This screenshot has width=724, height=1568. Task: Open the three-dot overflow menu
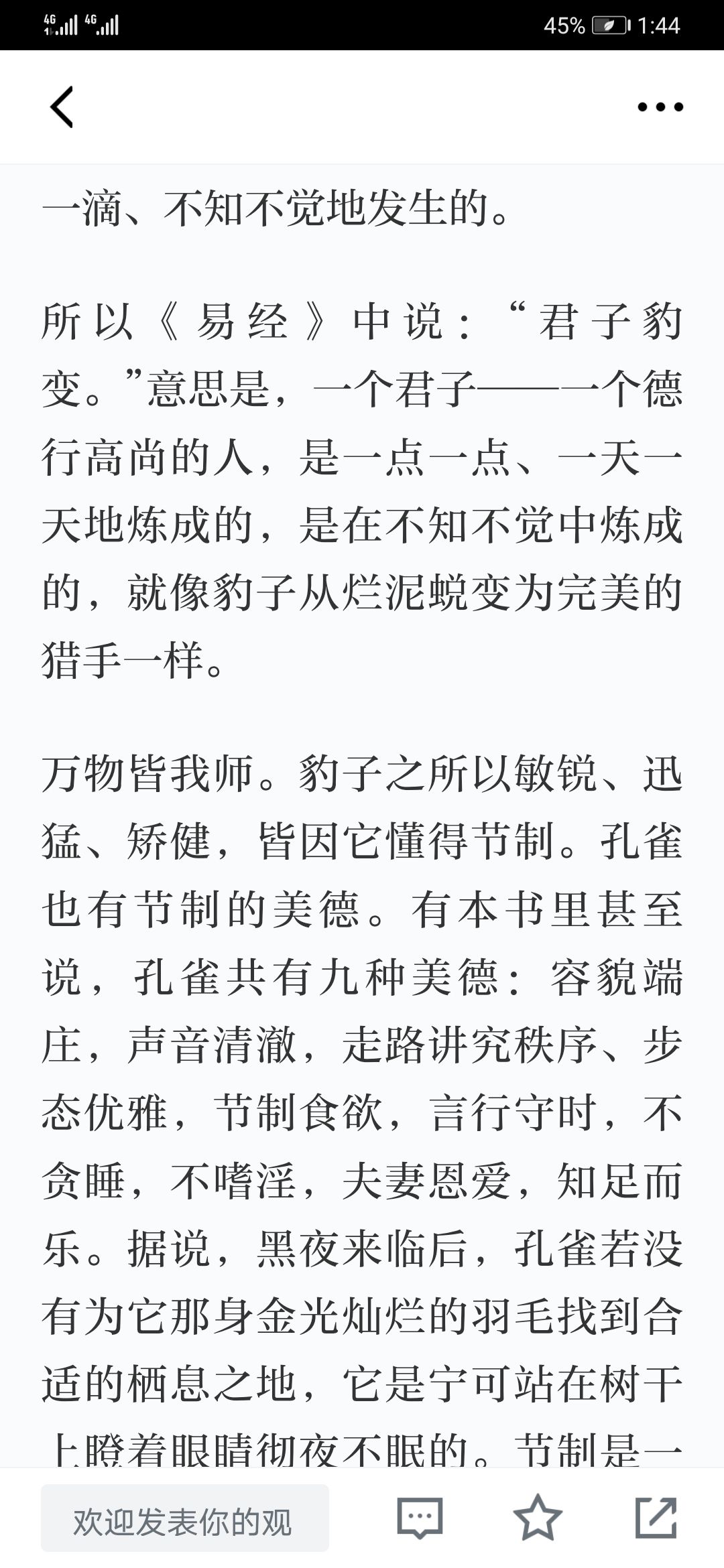coord(660,107)
